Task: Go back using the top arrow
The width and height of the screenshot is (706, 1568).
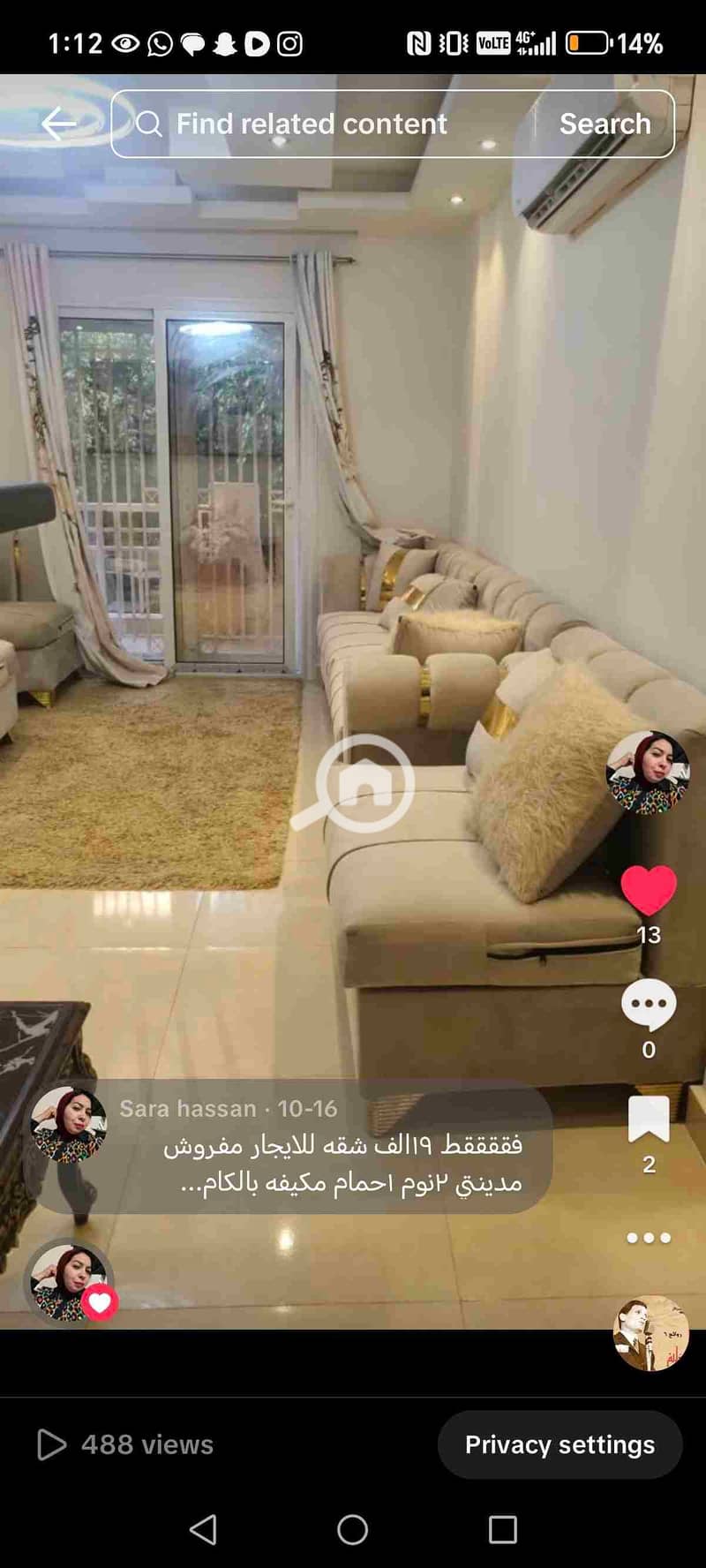Action: pyautogui.click(x=58, y=124)
